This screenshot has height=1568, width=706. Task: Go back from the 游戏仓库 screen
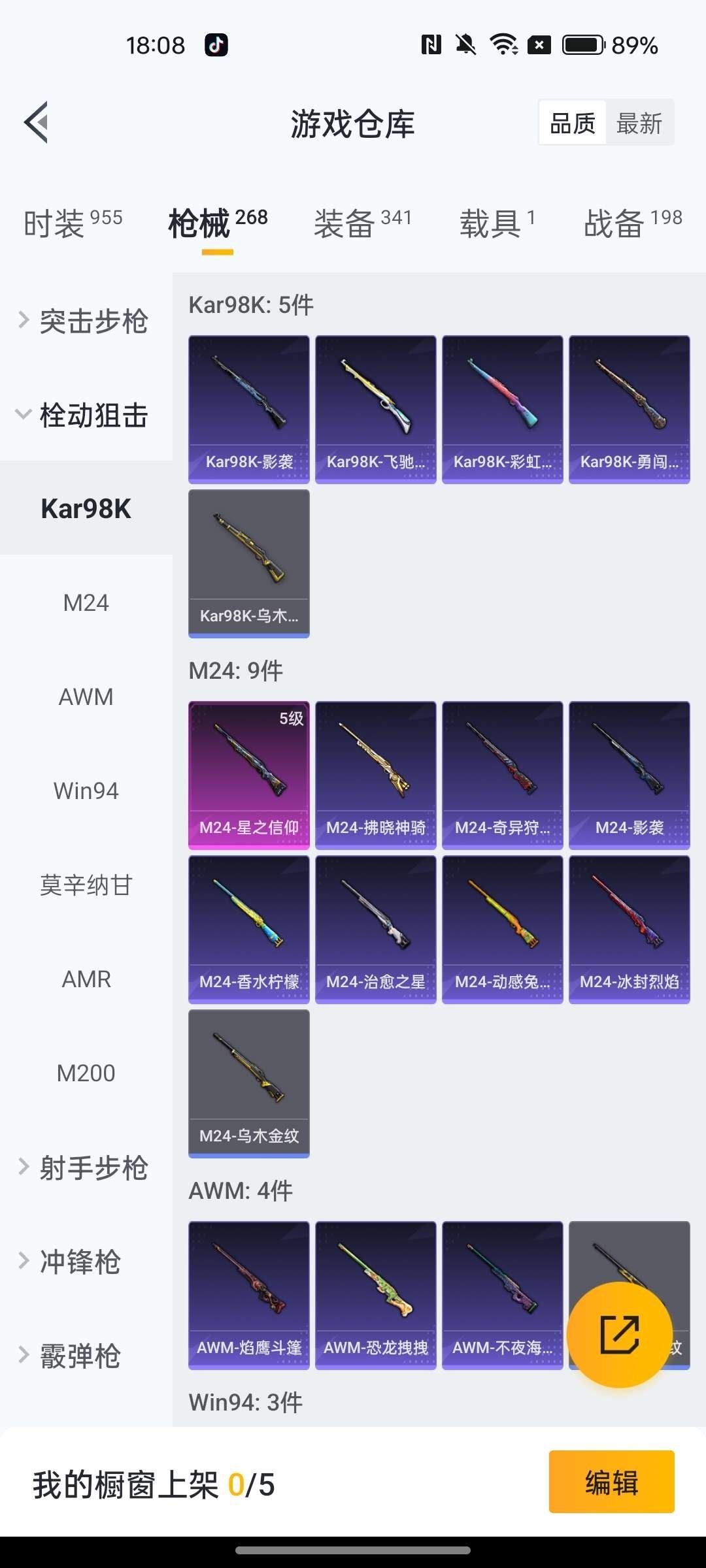tap(37, 122)
